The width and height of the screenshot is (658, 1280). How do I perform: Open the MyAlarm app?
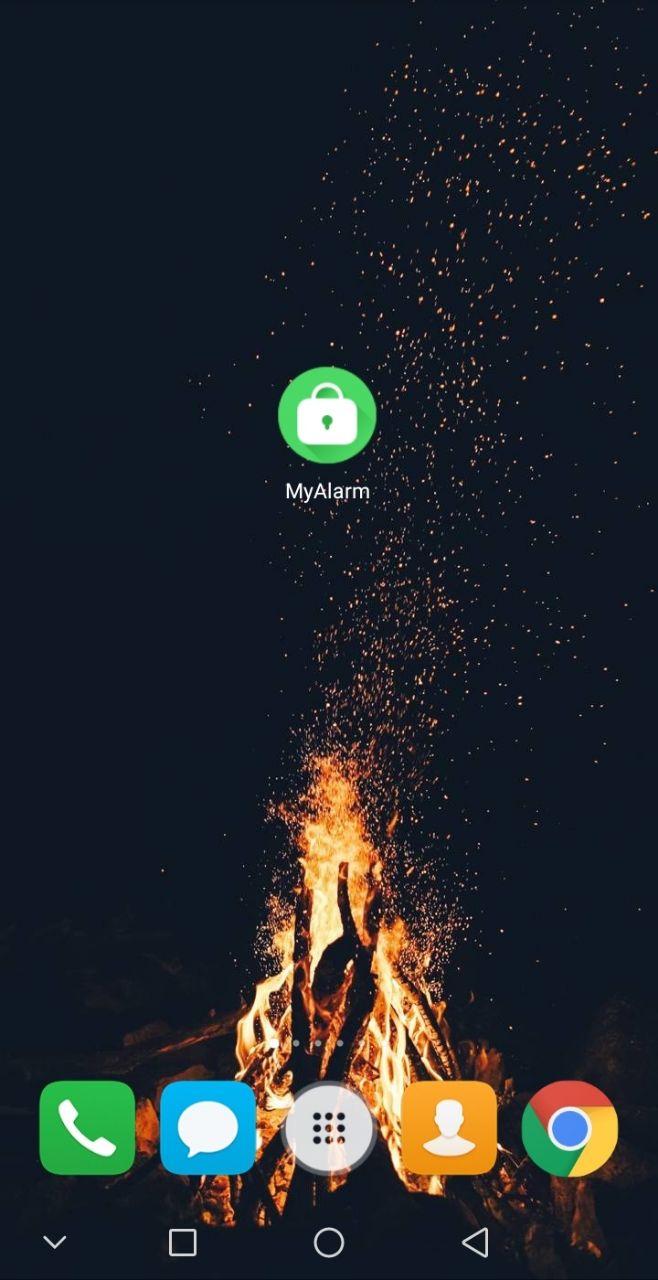pyautogui.click(x=327, y=416)
